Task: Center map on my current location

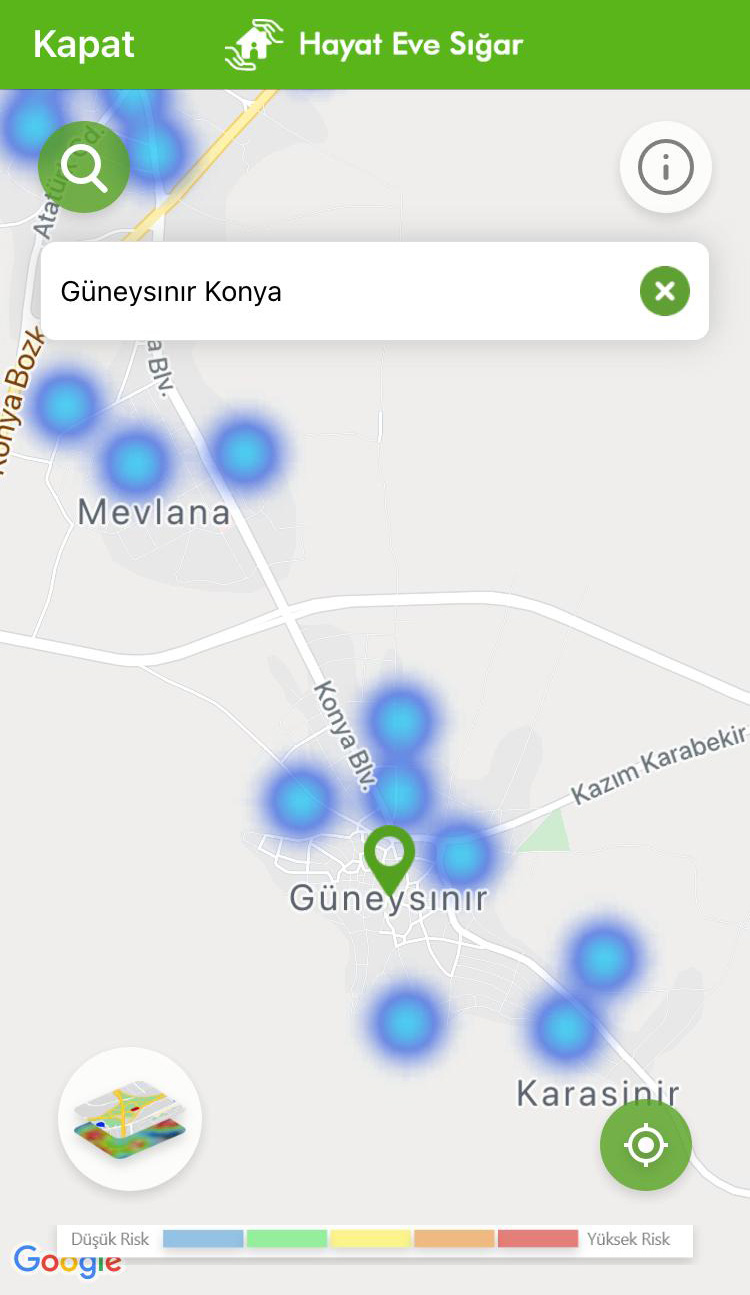Action: (645, 1145)
